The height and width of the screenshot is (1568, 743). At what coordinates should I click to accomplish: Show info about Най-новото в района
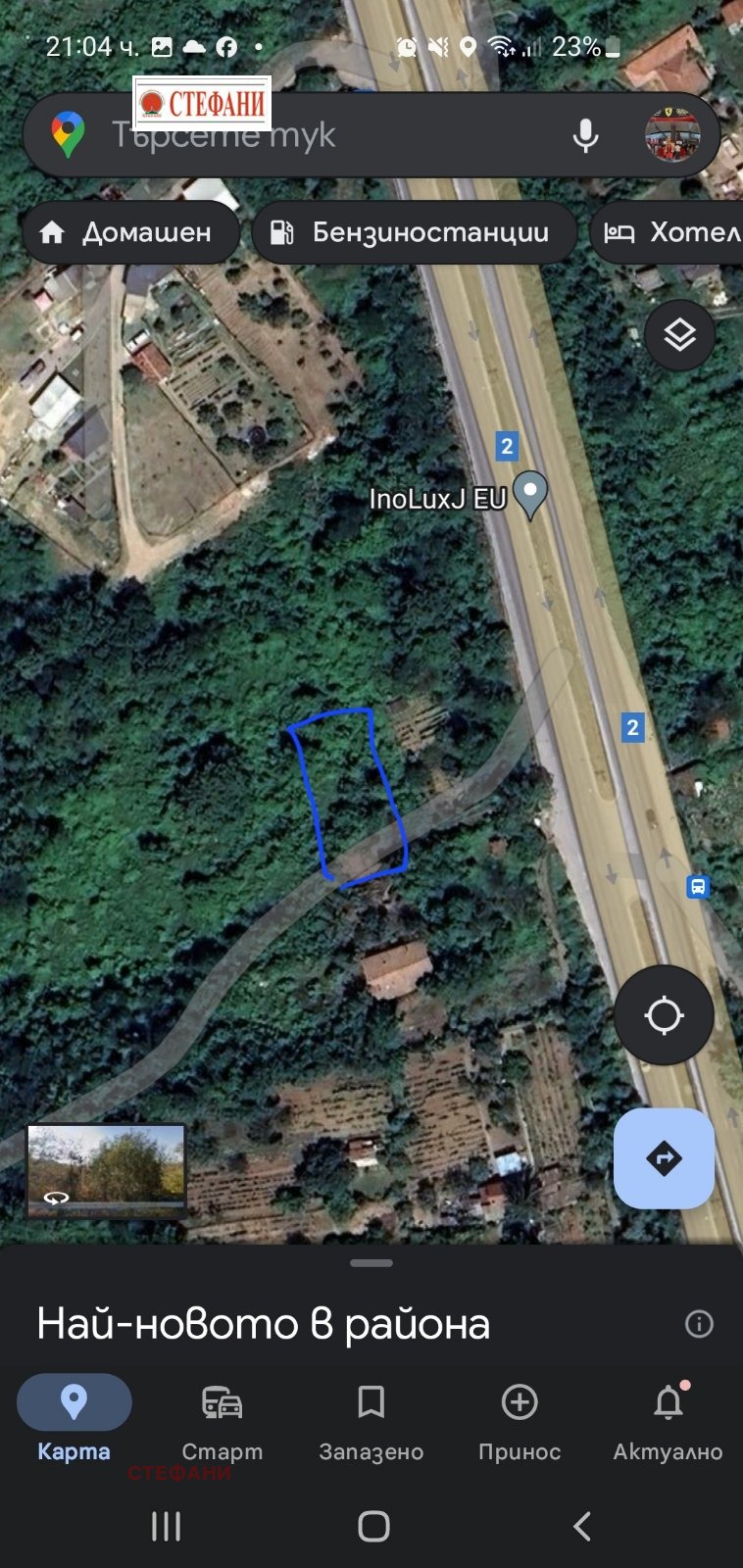pos(699,1324)
